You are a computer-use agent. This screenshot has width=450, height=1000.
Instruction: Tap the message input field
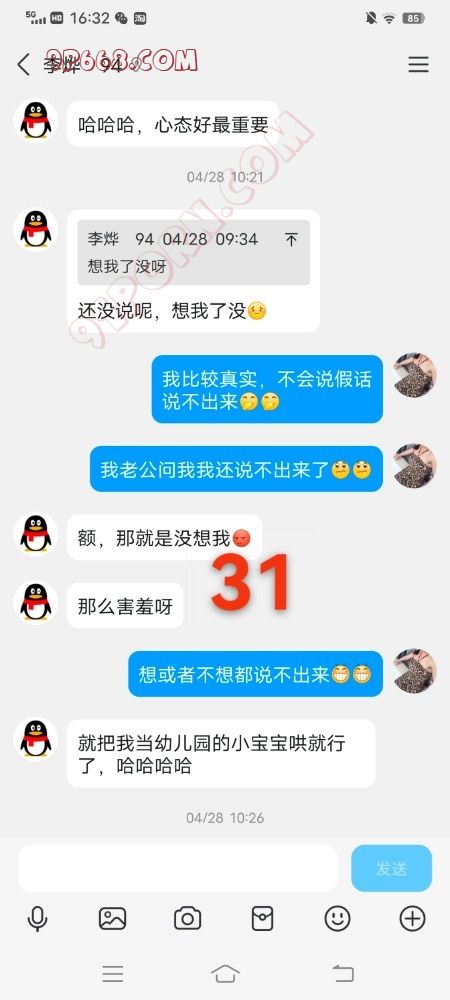tap(178, 868)
